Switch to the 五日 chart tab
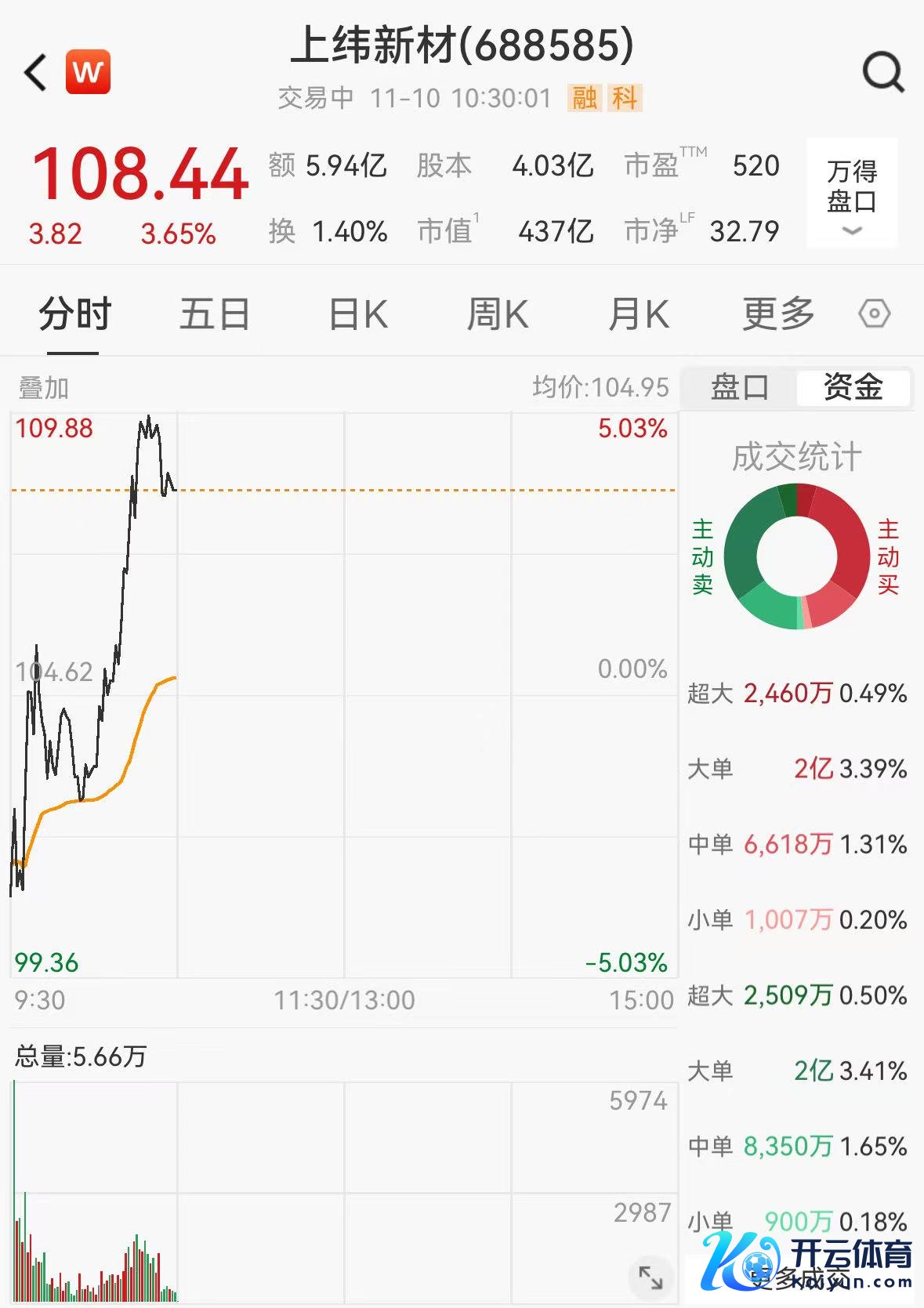The image size is (924, 1308). click(214, 314)
